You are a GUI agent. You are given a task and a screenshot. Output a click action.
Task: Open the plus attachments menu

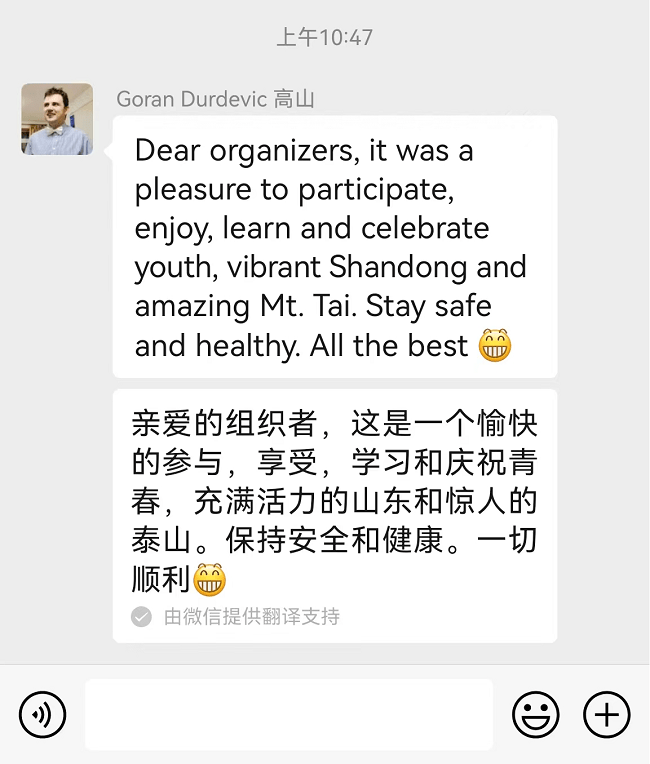tap(606, 715)
